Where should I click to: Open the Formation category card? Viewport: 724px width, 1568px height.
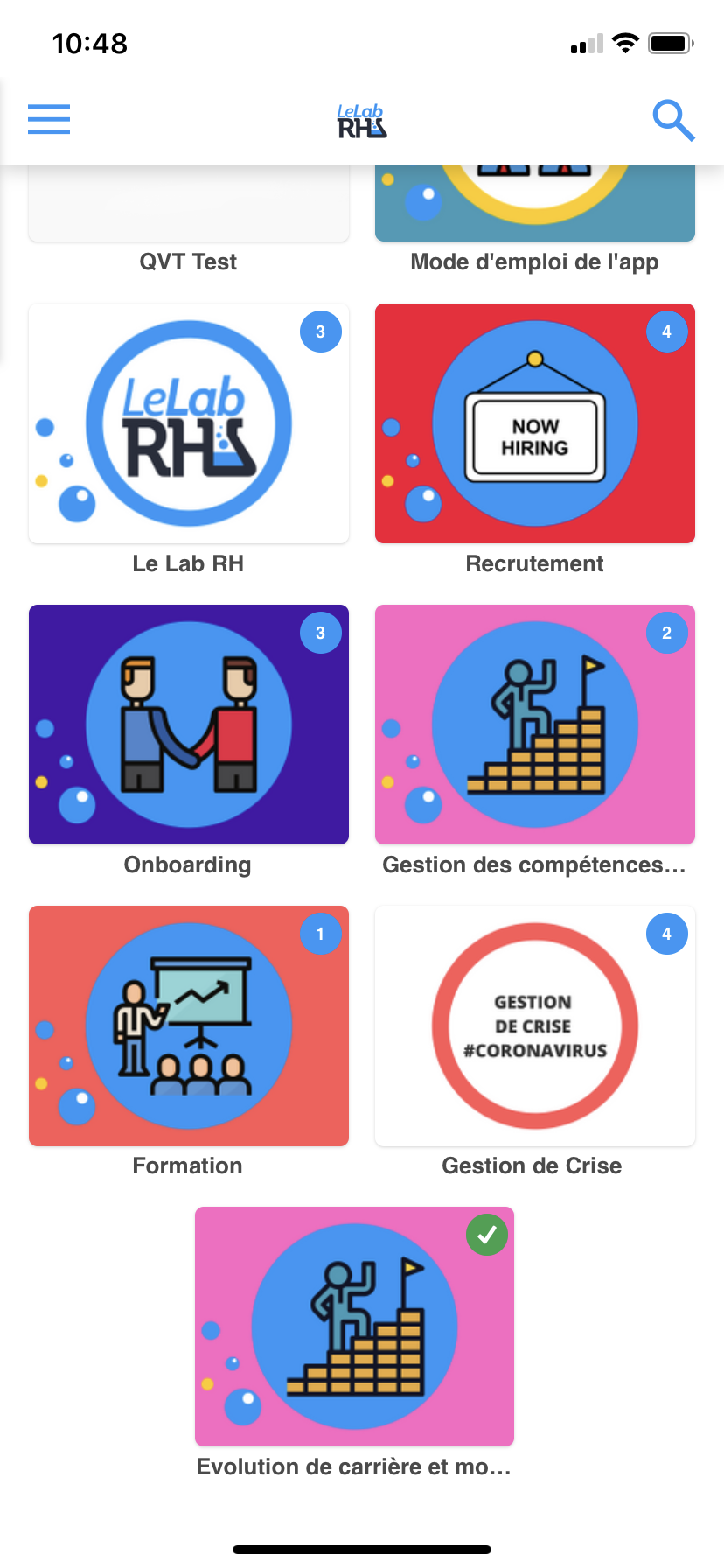tap(189, 1025)
